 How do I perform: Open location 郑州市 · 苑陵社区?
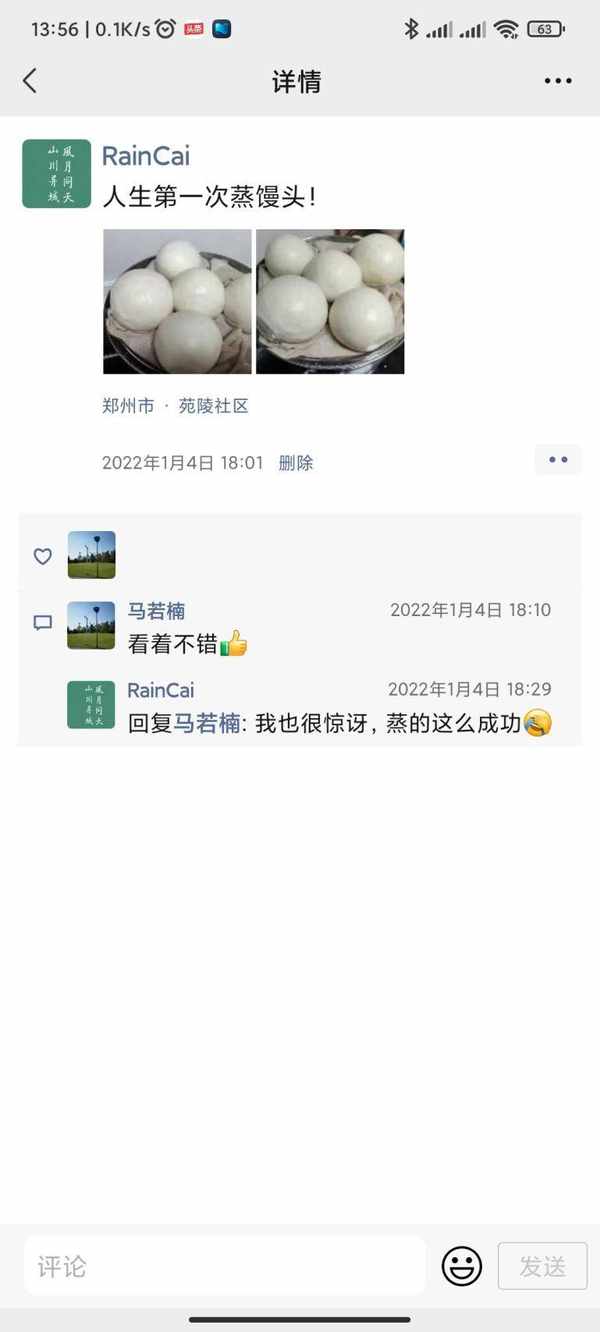pos(175,406)
